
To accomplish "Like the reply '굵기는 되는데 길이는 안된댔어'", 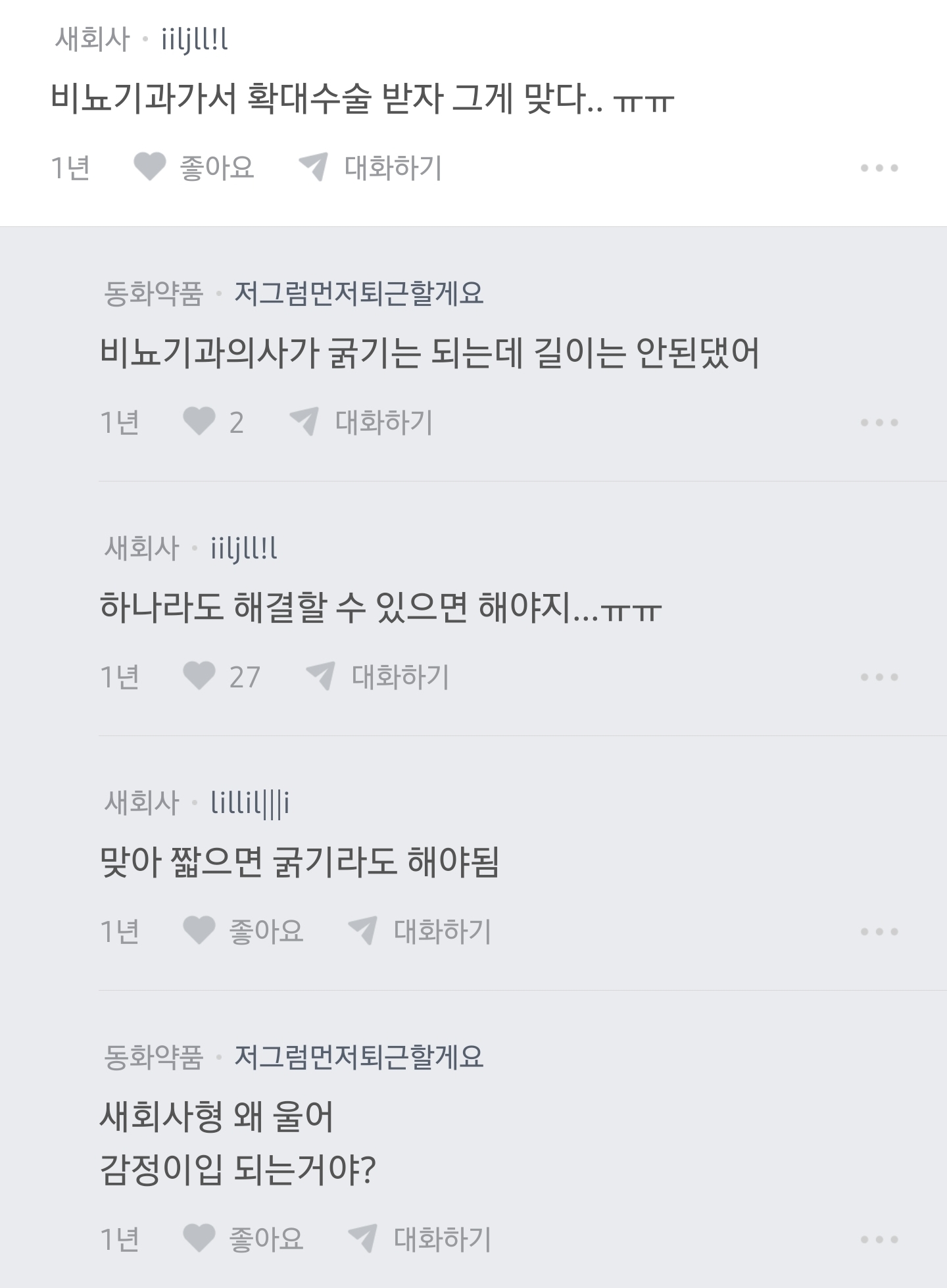I will click(x=199, y=422).
